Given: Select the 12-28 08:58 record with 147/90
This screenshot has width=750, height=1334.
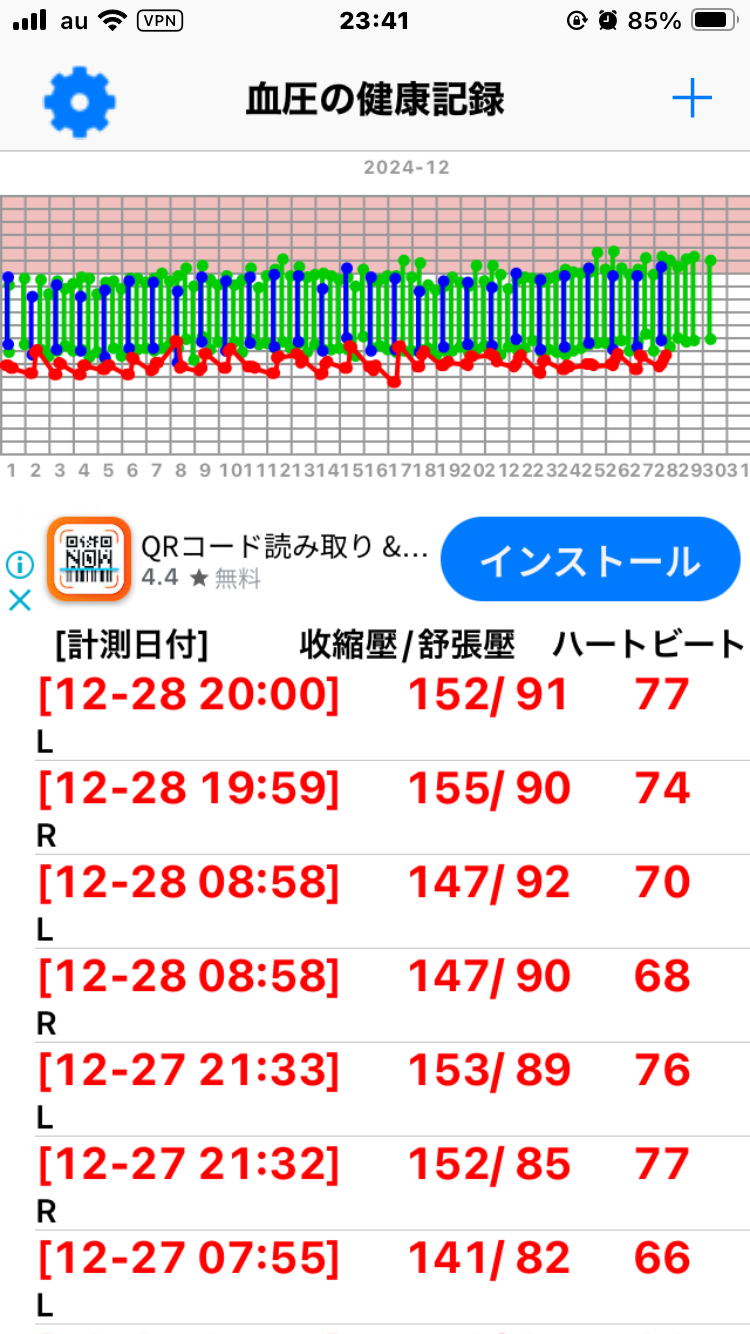Looking at the screenshot, I should point(375,996).
